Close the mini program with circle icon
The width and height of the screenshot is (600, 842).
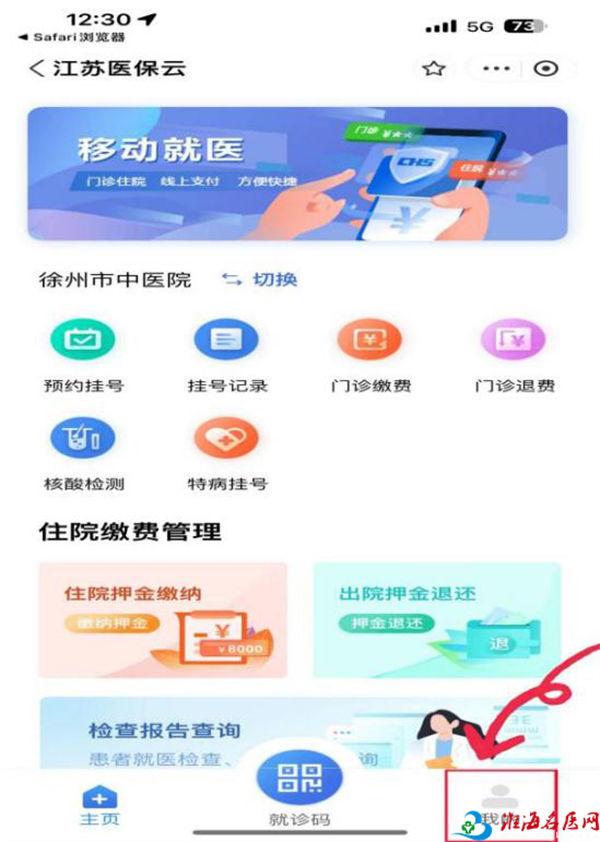click(x=546, y=68)
